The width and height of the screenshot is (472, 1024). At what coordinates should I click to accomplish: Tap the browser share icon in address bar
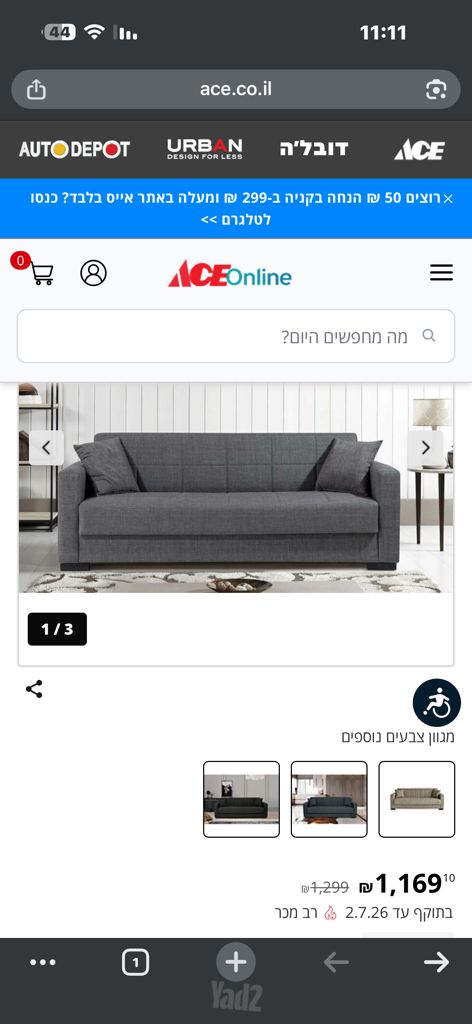point(36,89)
